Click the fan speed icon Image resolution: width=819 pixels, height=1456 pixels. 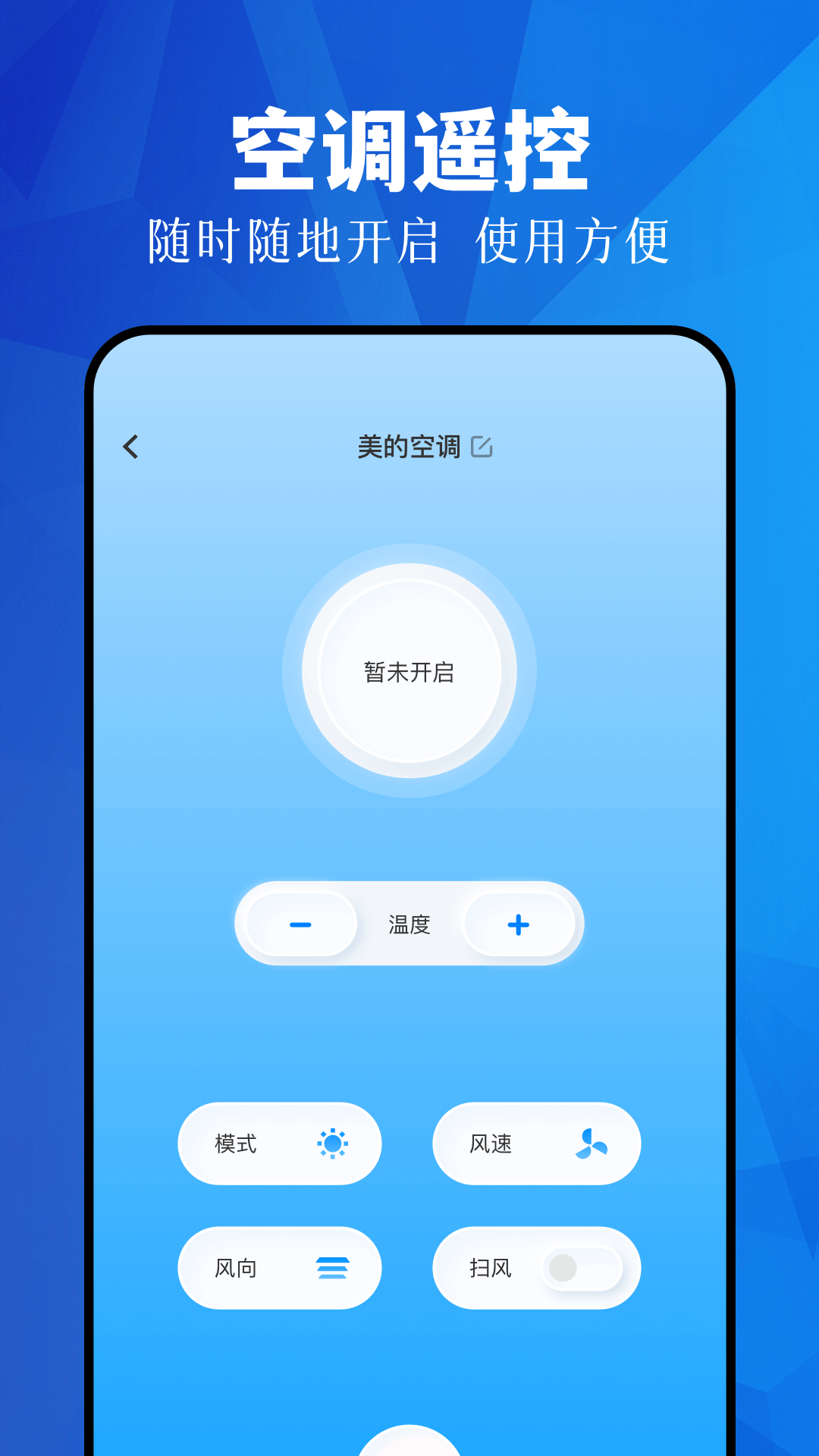tap(593, 1144)
